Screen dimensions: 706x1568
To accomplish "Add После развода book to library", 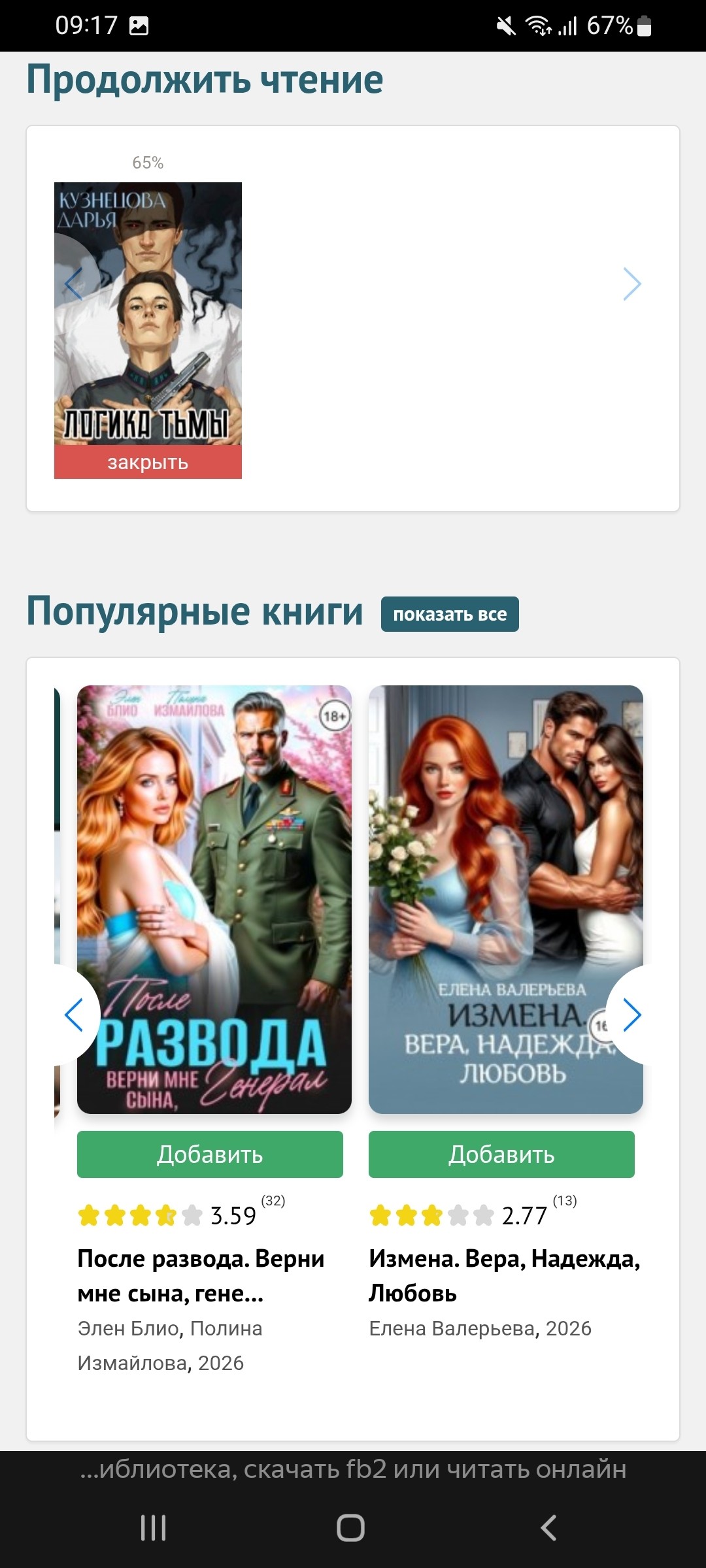I will point(210,1154).
